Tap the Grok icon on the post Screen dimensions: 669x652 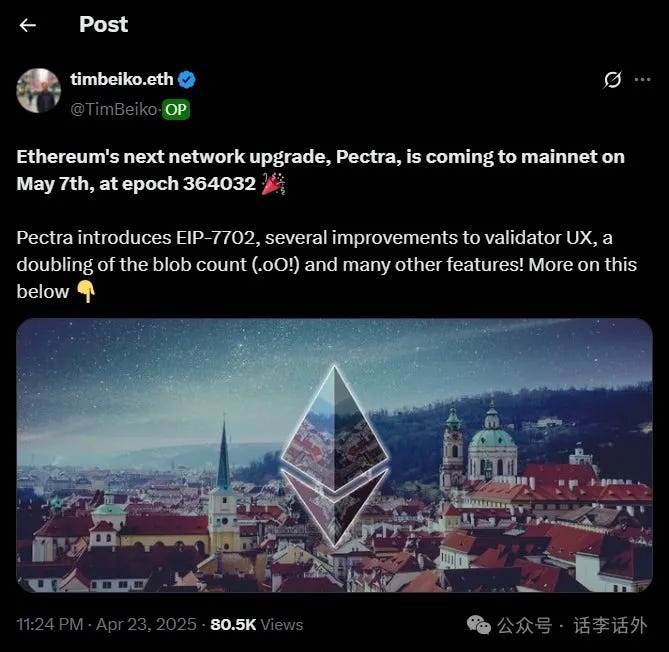click(x=613, y=80)
